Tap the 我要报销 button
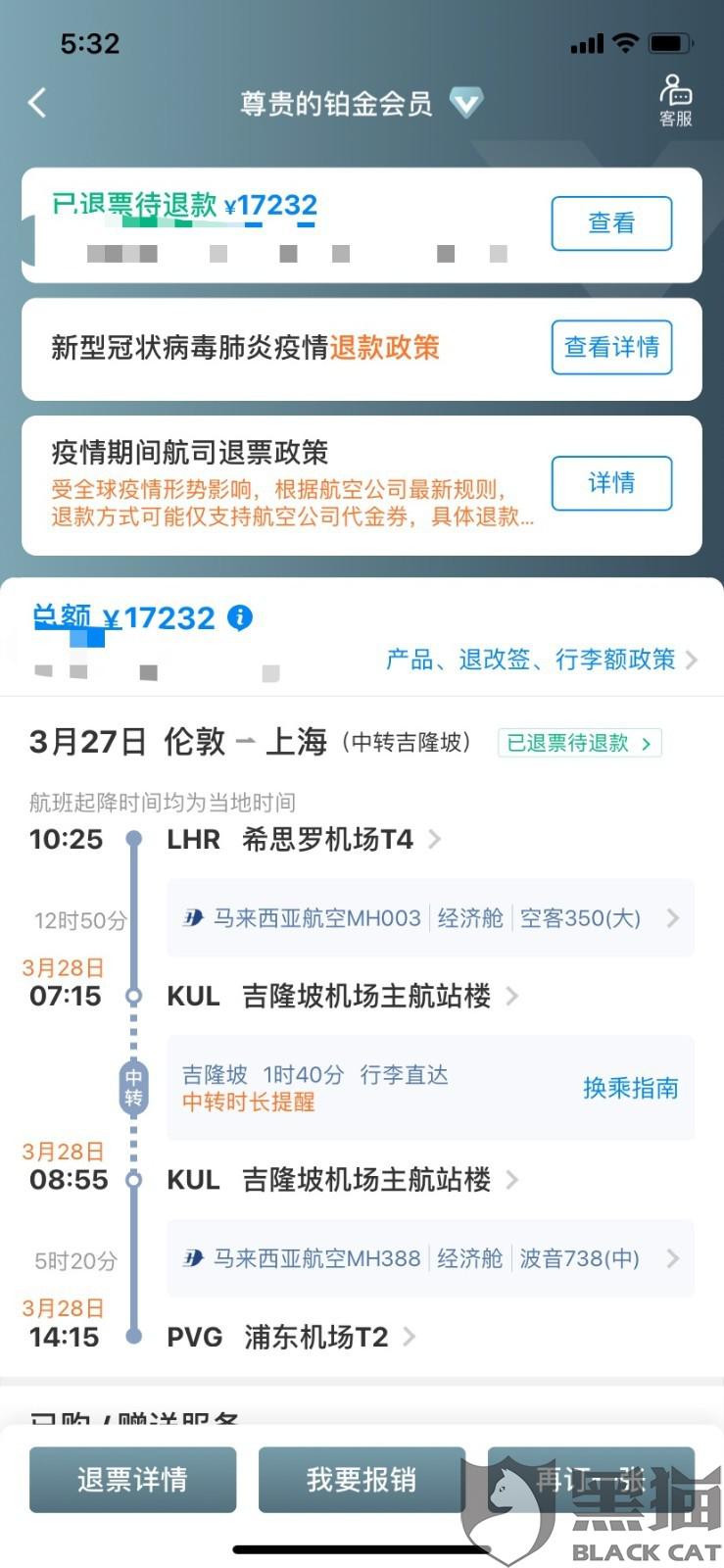724x1568 pixels. tap(362, 1480)
